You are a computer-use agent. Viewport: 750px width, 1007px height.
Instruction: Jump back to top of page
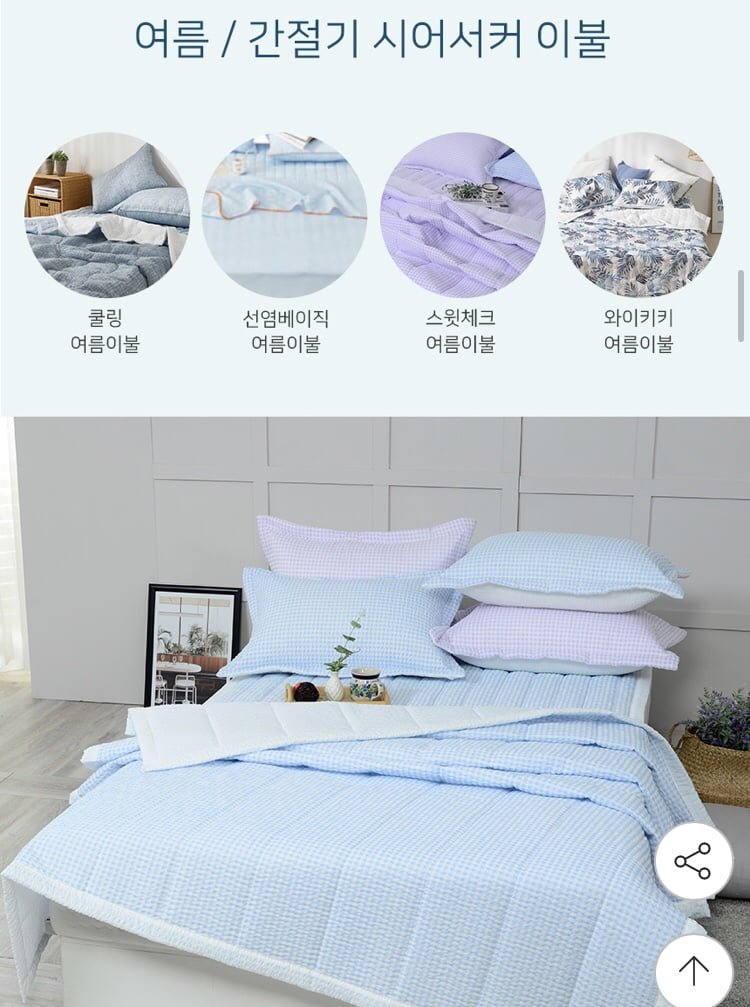(x=693, y=970)
